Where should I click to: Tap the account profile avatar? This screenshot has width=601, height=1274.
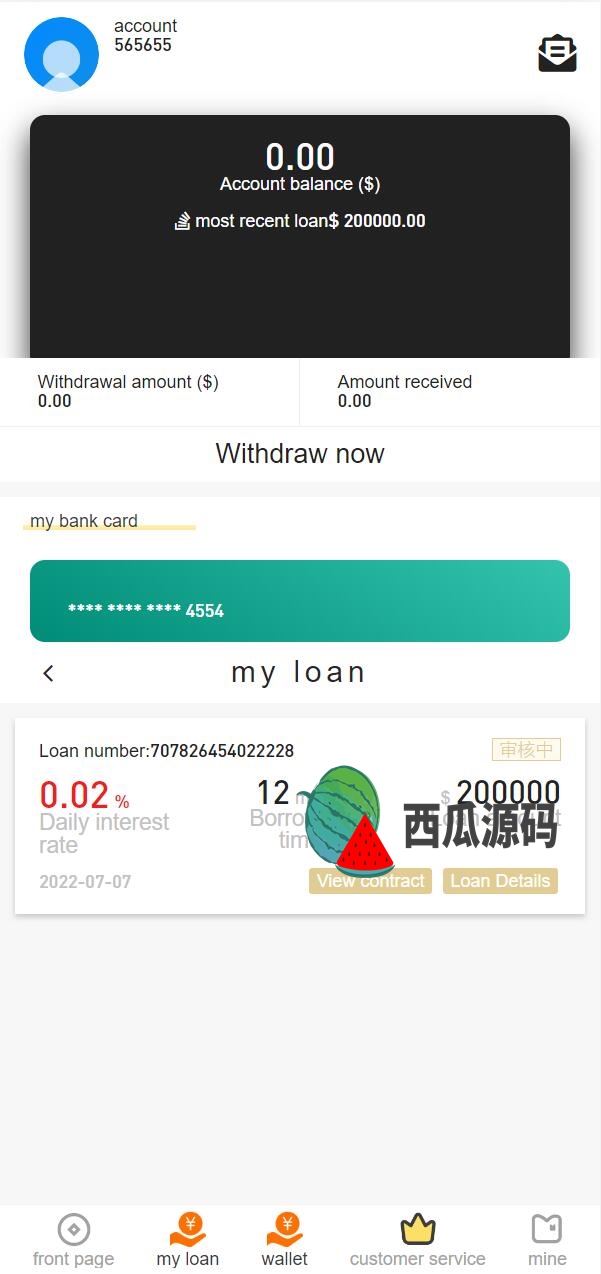(61, 54)
